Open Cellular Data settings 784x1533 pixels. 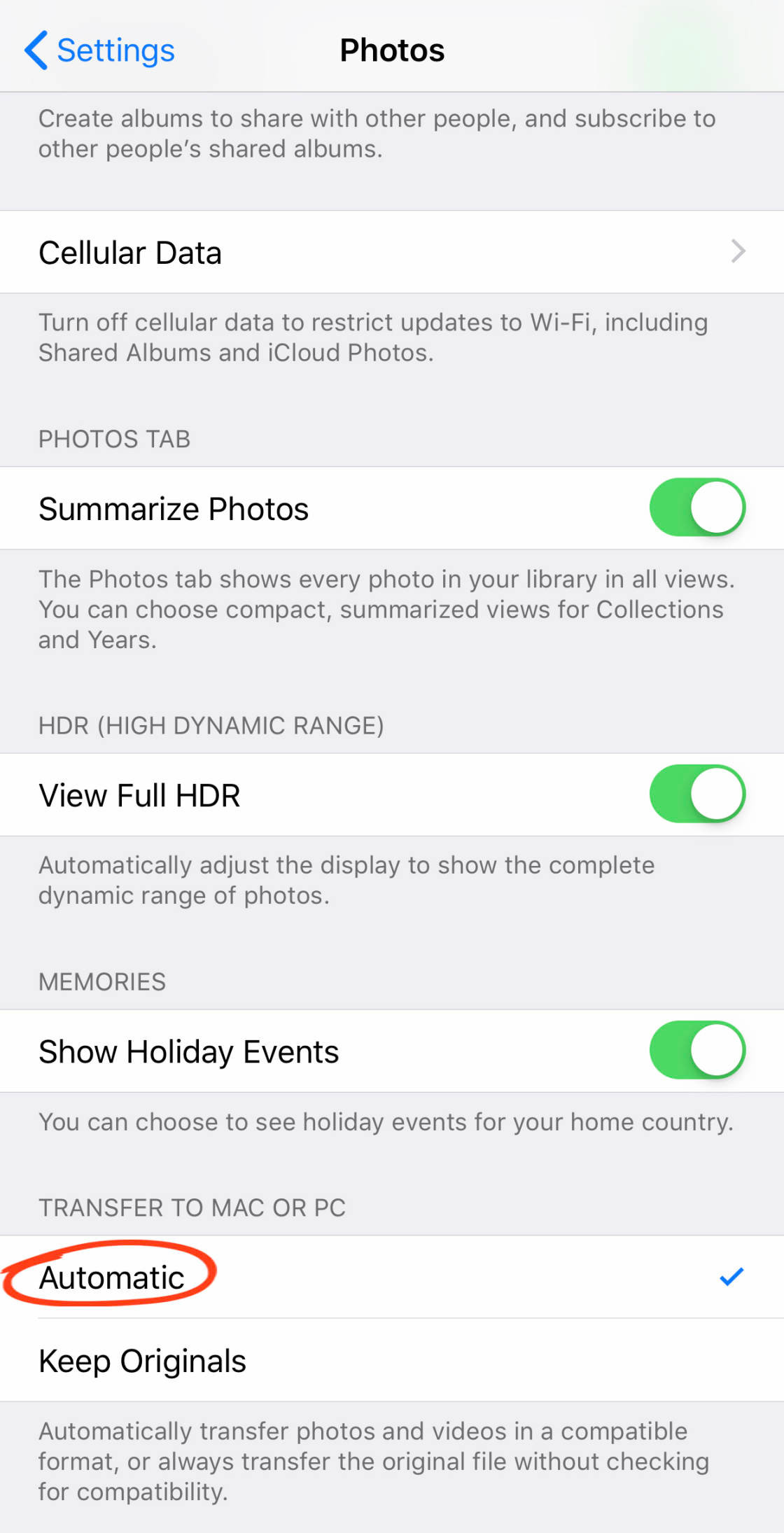(x=392, y=252)
